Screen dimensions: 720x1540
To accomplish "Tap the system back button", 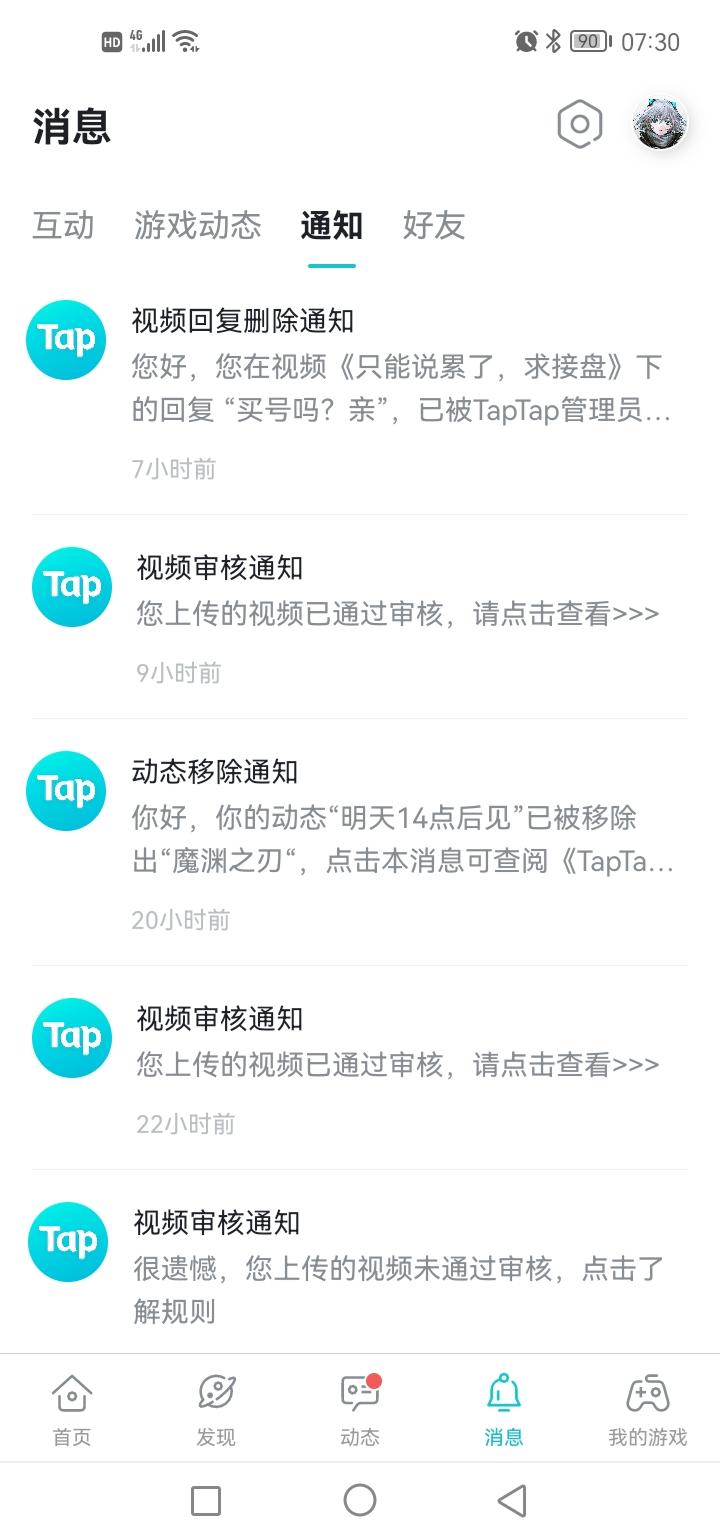I will tap(512, 1500).
